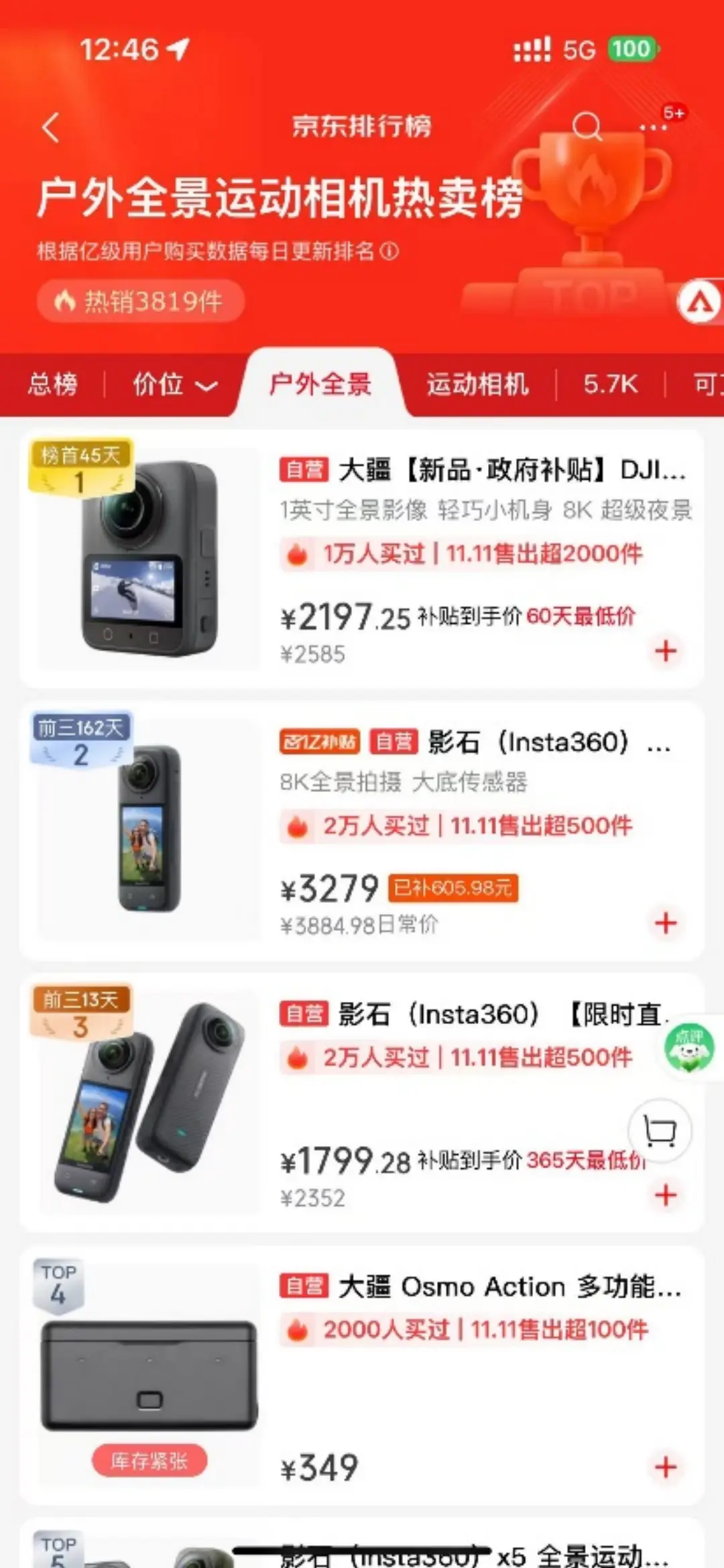
Task: Add the ¥349 大疆 Osmo item to cart
Action: (666, 1467)
